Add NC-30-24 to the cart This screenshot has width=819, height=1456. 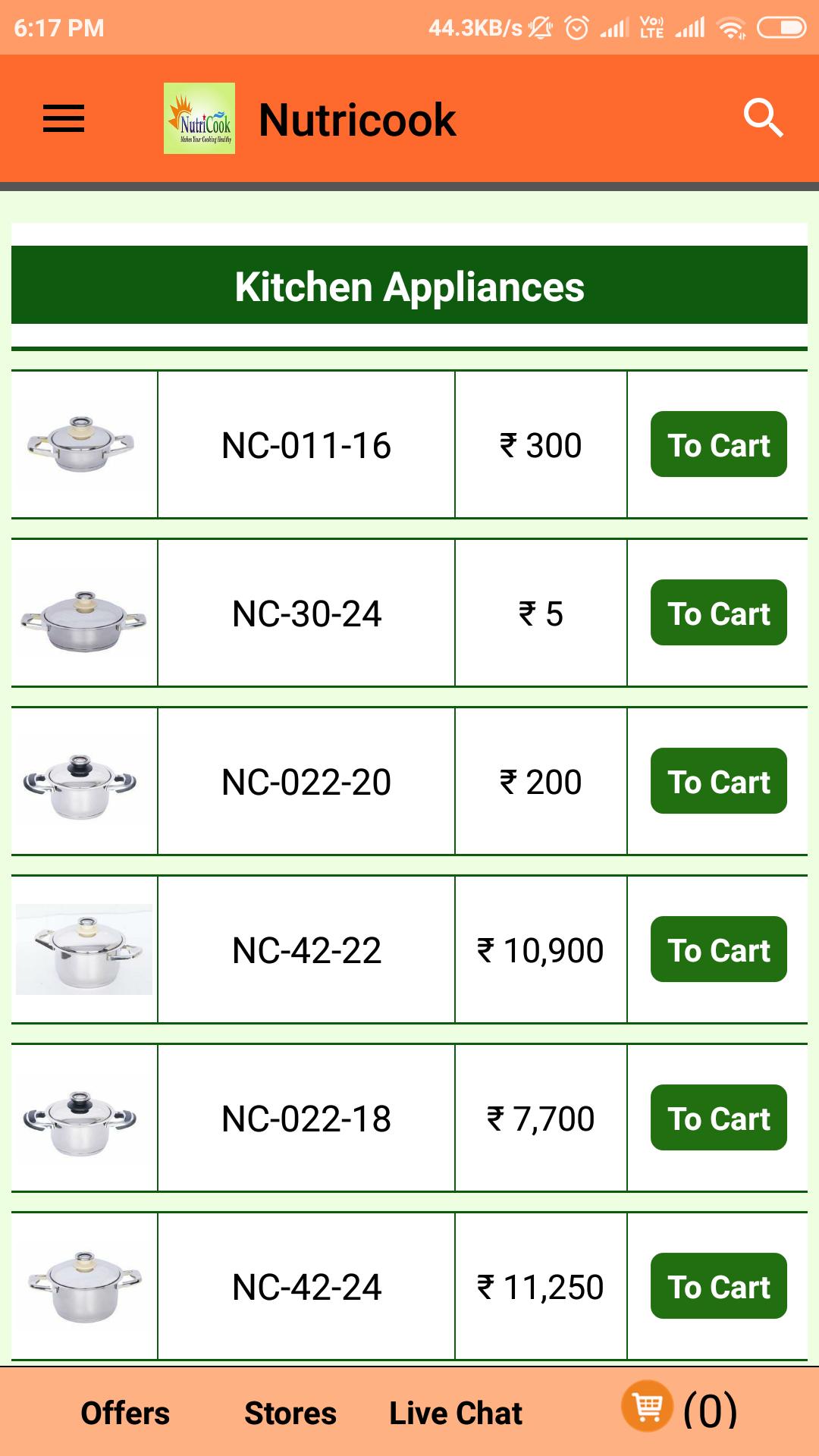click(717, 613)
